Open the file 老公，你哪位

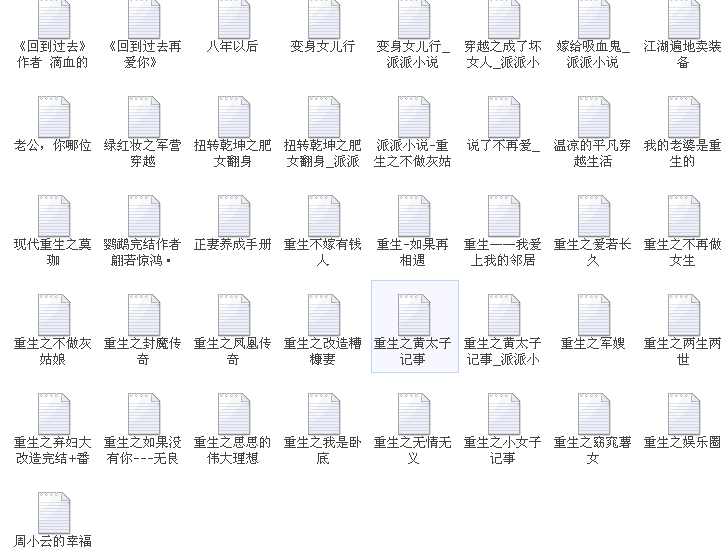click(53, 117)
